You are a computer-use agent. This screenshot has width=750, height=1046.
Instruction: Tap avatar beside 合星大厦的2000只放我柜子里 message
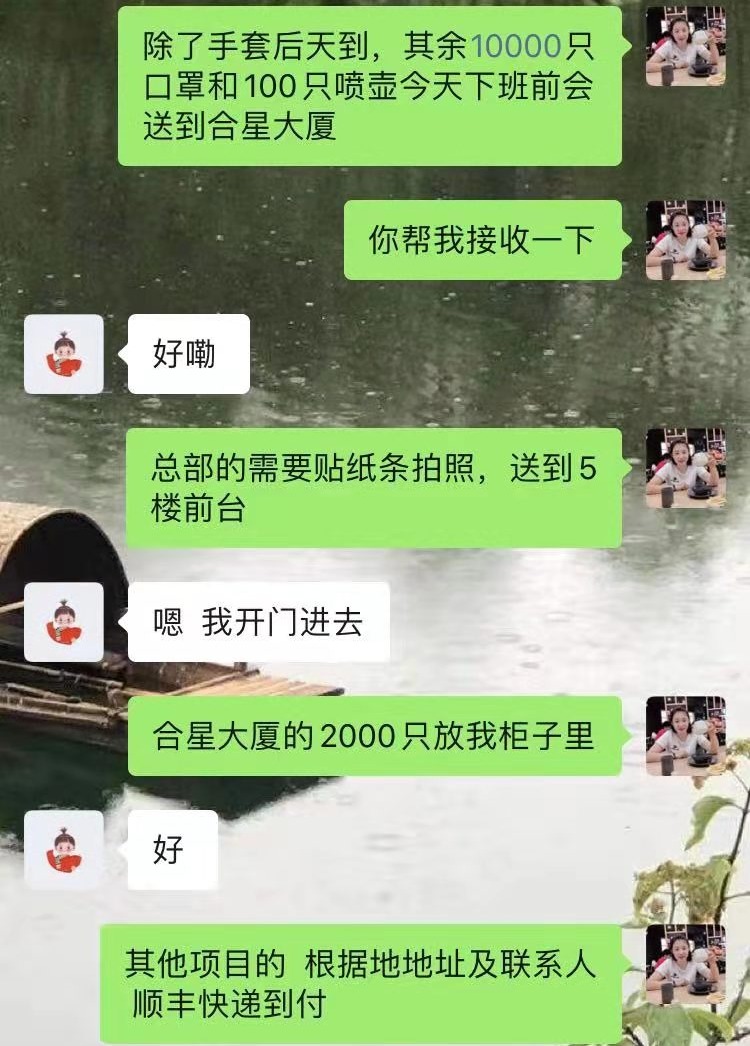686,736
